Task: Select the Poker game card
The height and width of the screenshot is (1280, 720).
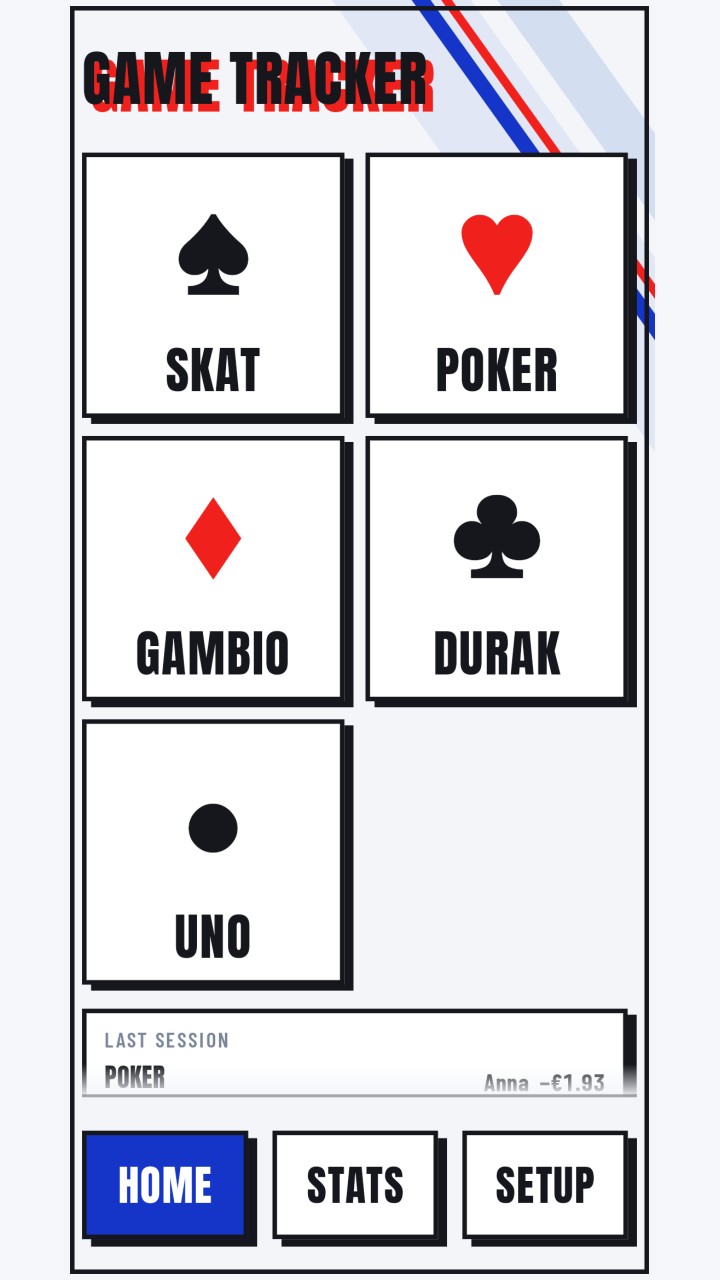Action: (x=497, y=285)
